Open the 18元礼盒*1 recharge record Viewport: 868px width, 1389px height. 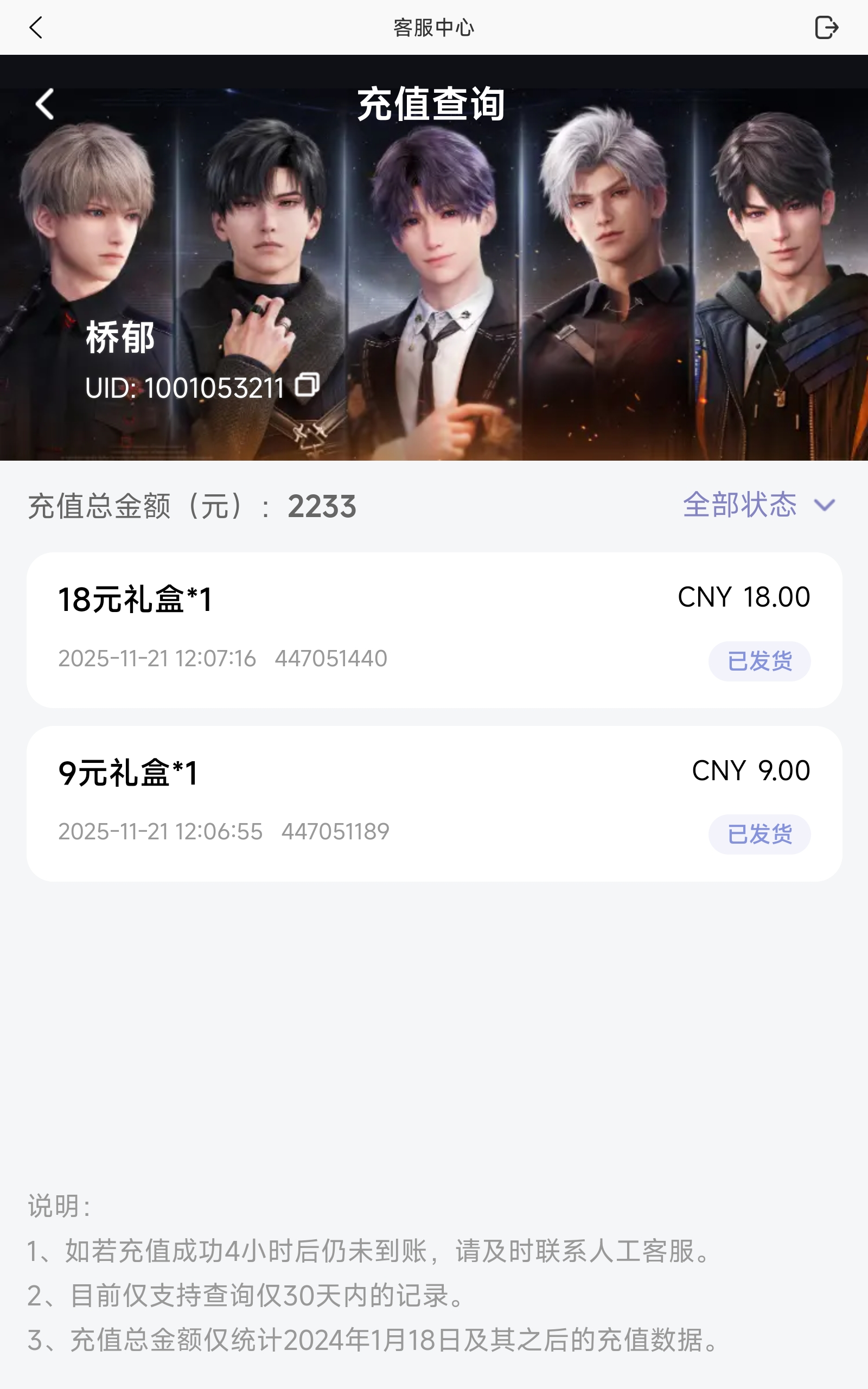434,629
